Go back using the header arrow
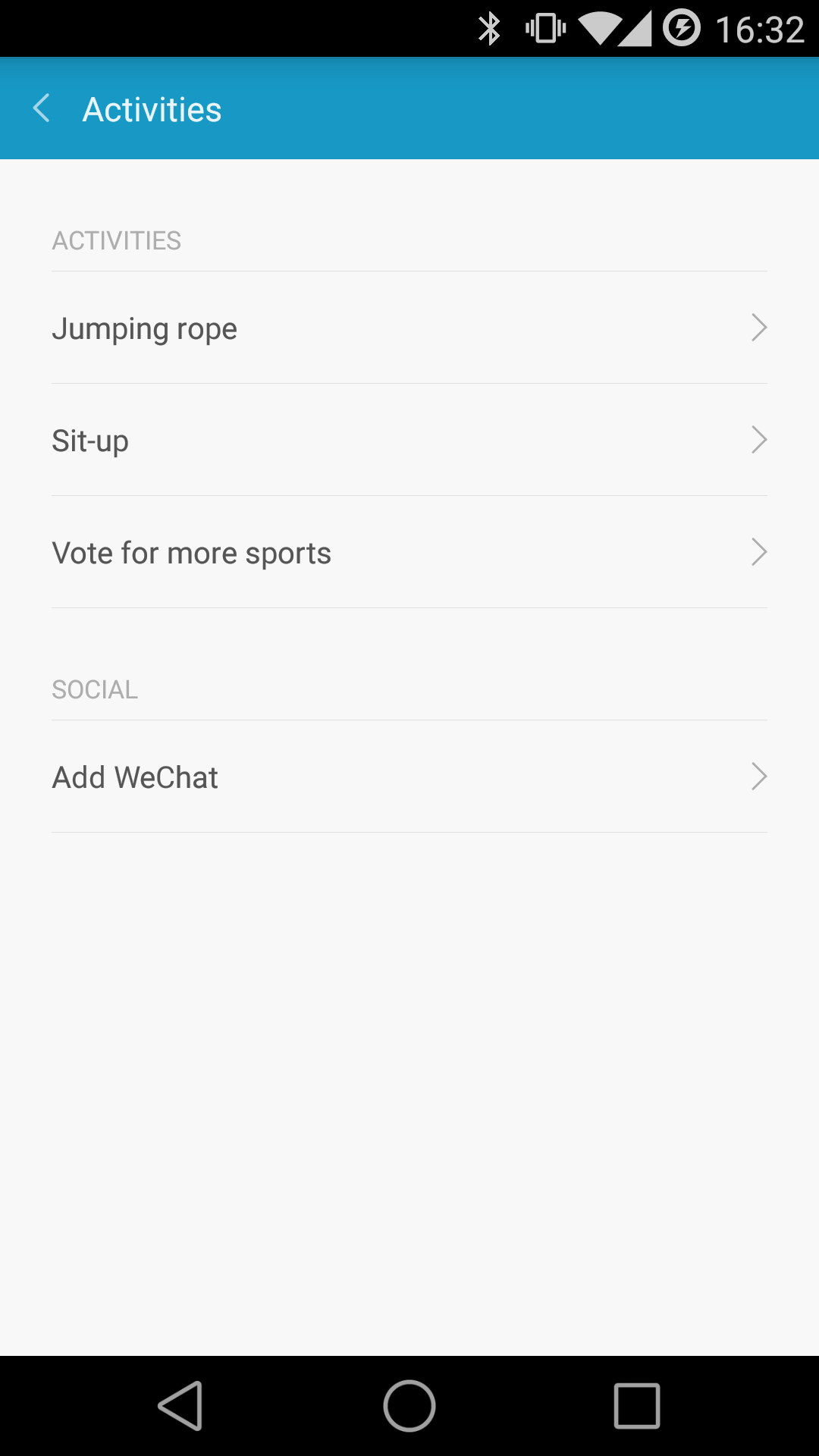 (x=42, y=108)
